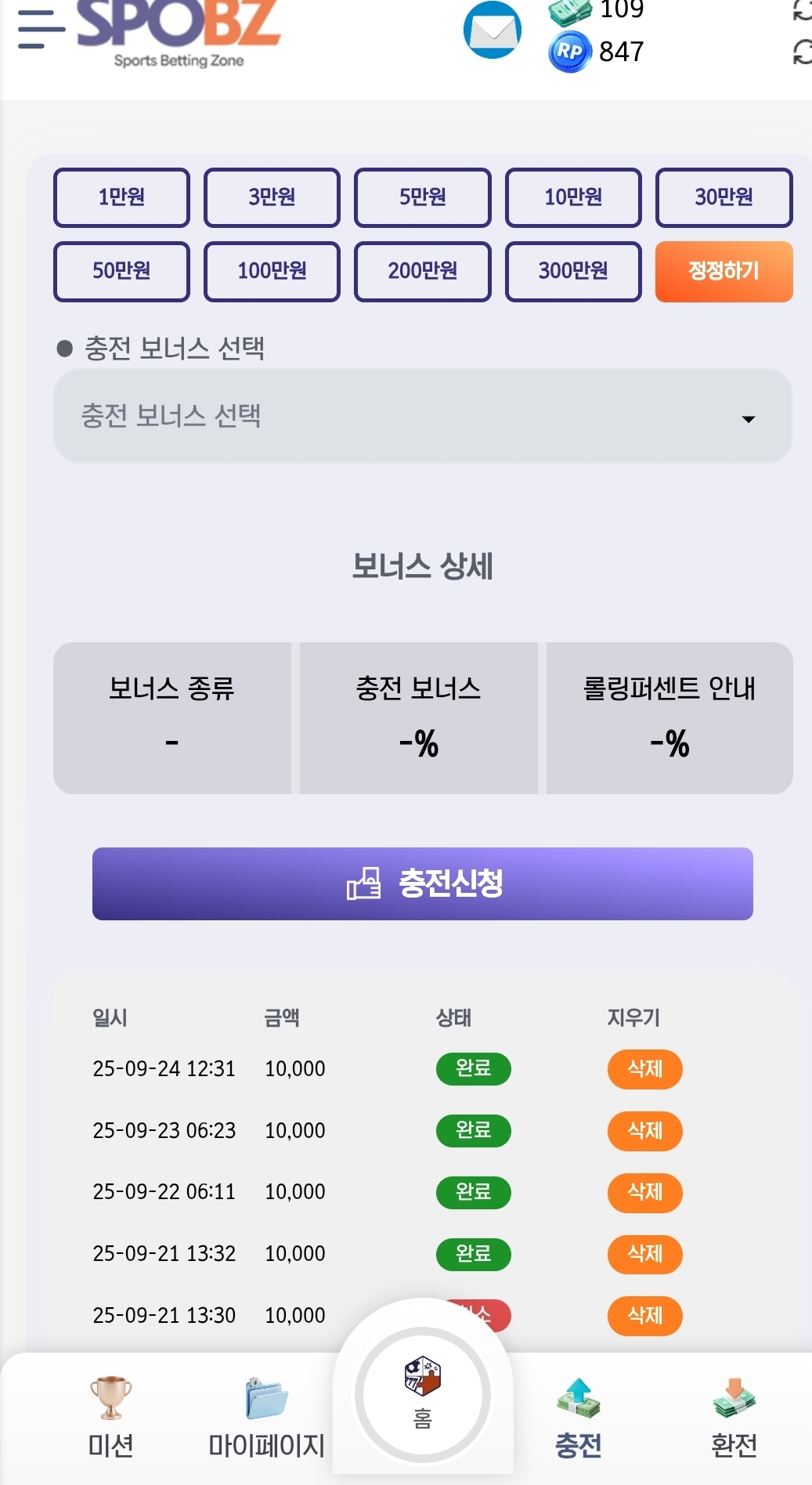812x1485 pixels.
Task: Select the 1만원 amount button
Action: coord(121,197)
